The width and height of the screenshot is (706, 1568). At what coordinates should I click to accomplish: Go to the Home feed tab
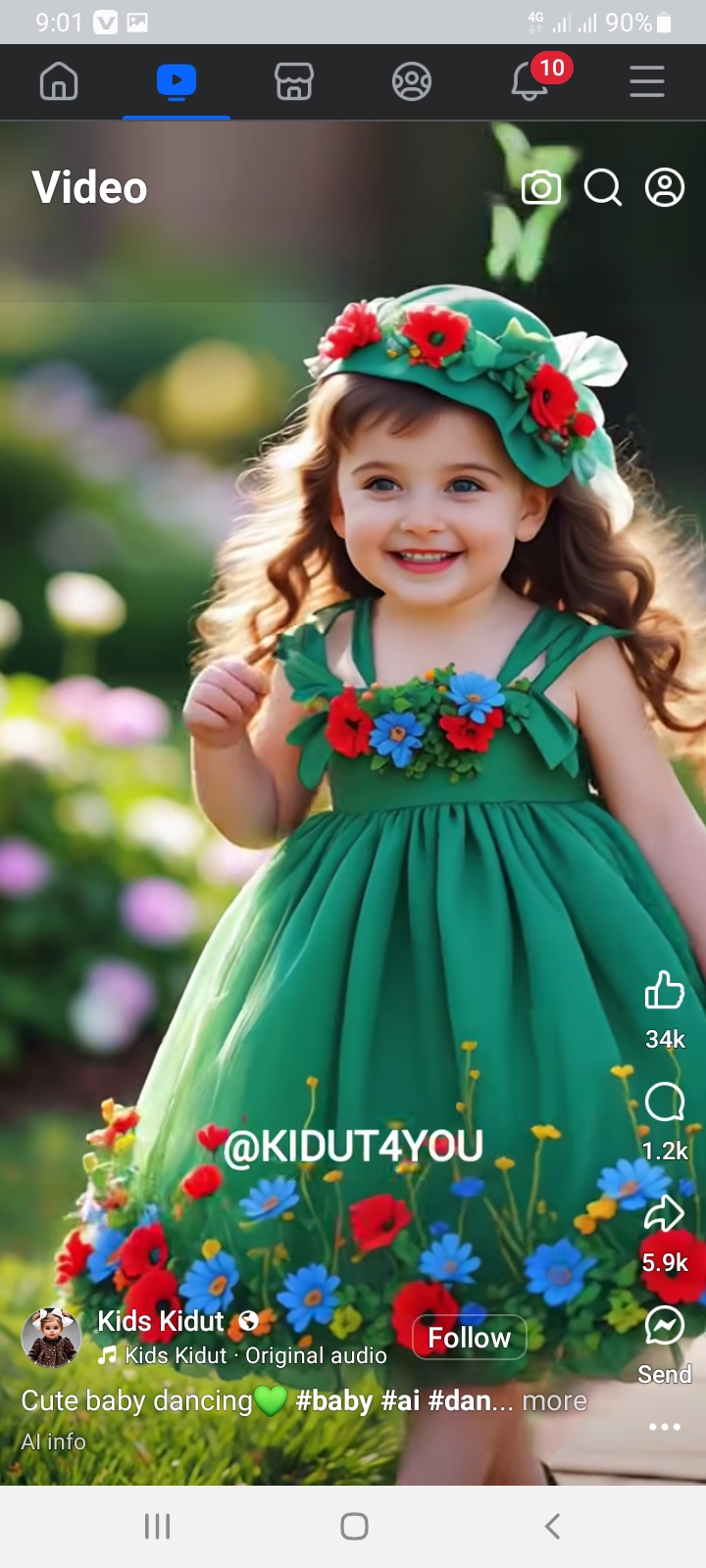59,81
